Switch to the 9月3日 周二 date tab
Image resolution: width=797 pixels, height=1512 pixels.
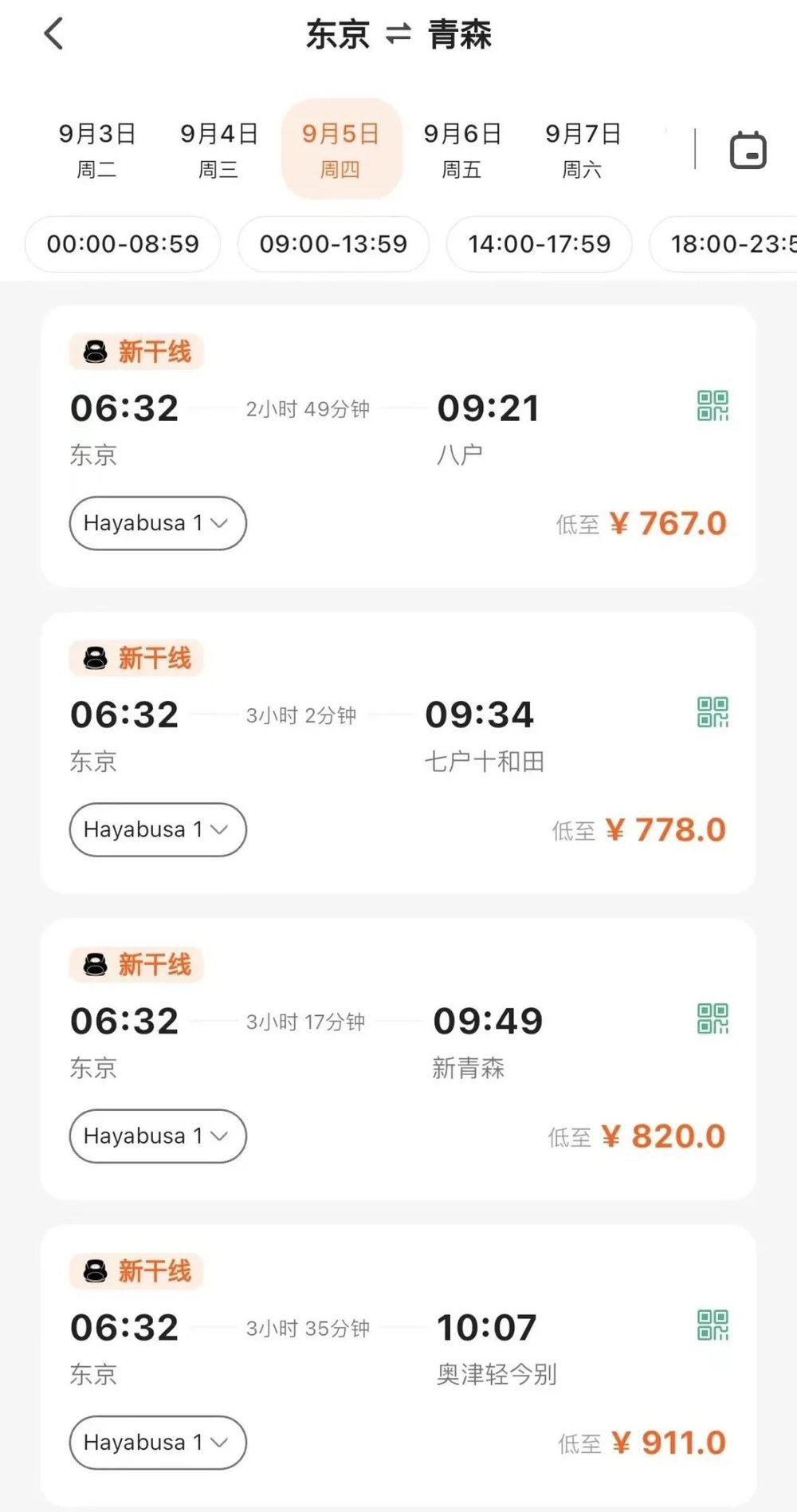(97, 148)
